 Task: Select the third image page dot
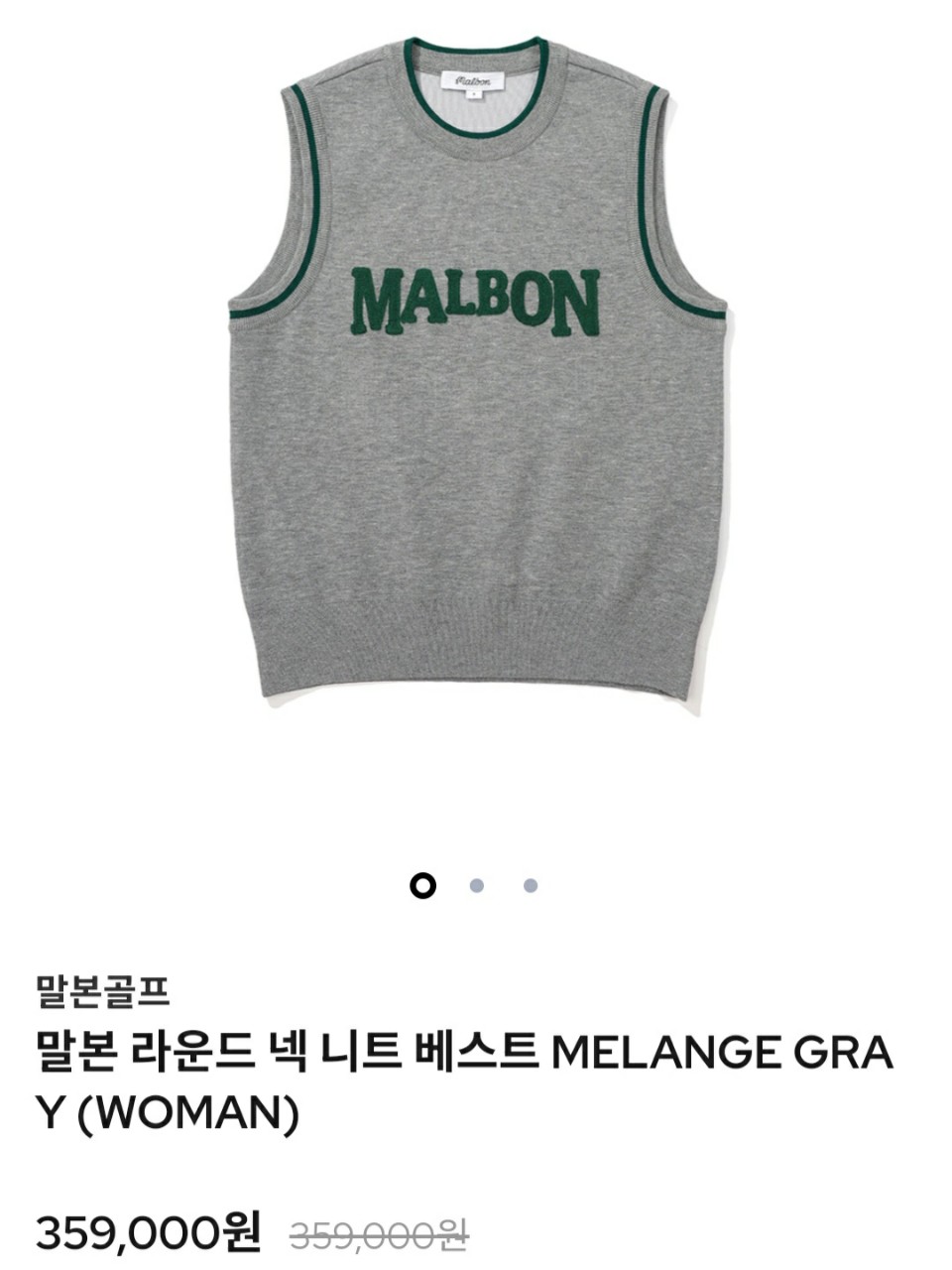click(531, 885)
